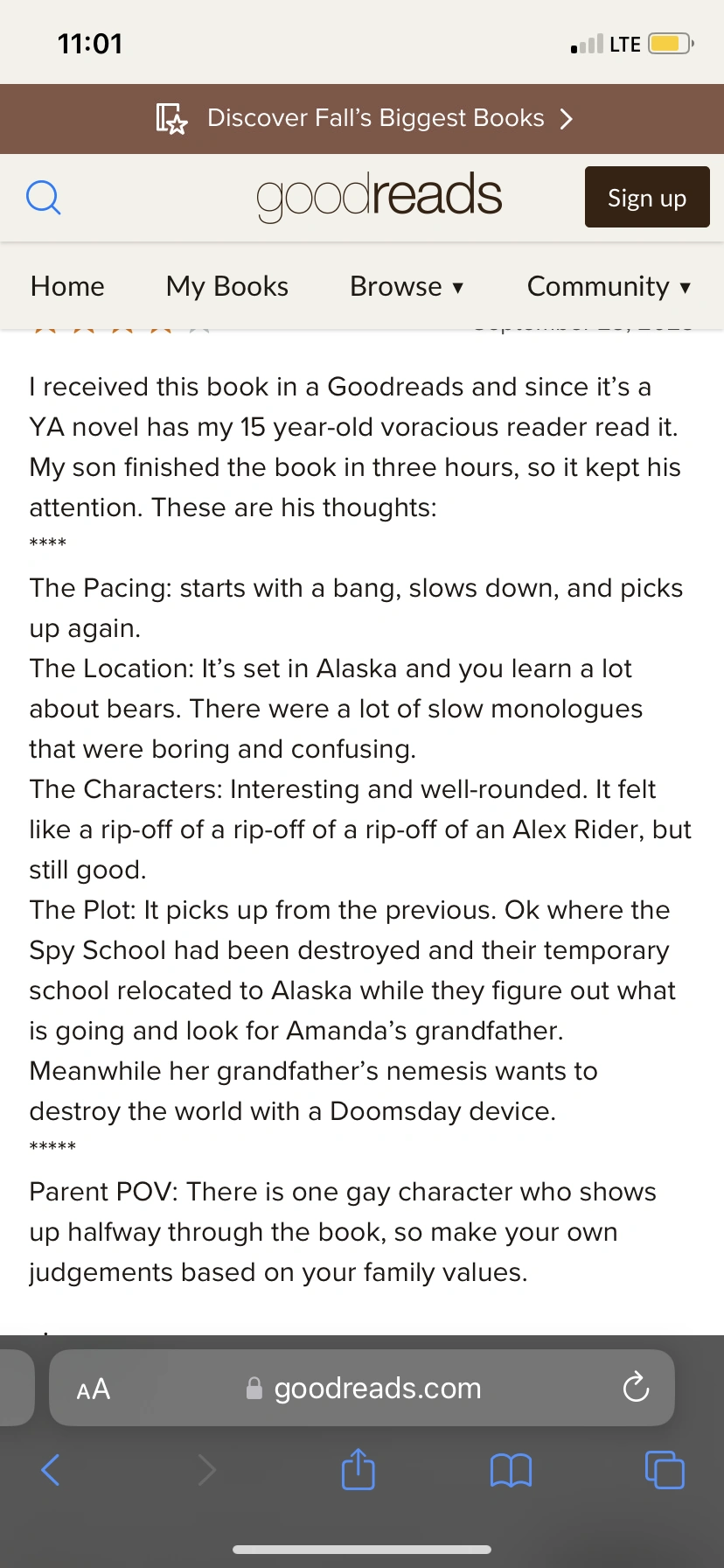Expand the Browse dropdown menu

pyautogui.click(x=407, y=286)
